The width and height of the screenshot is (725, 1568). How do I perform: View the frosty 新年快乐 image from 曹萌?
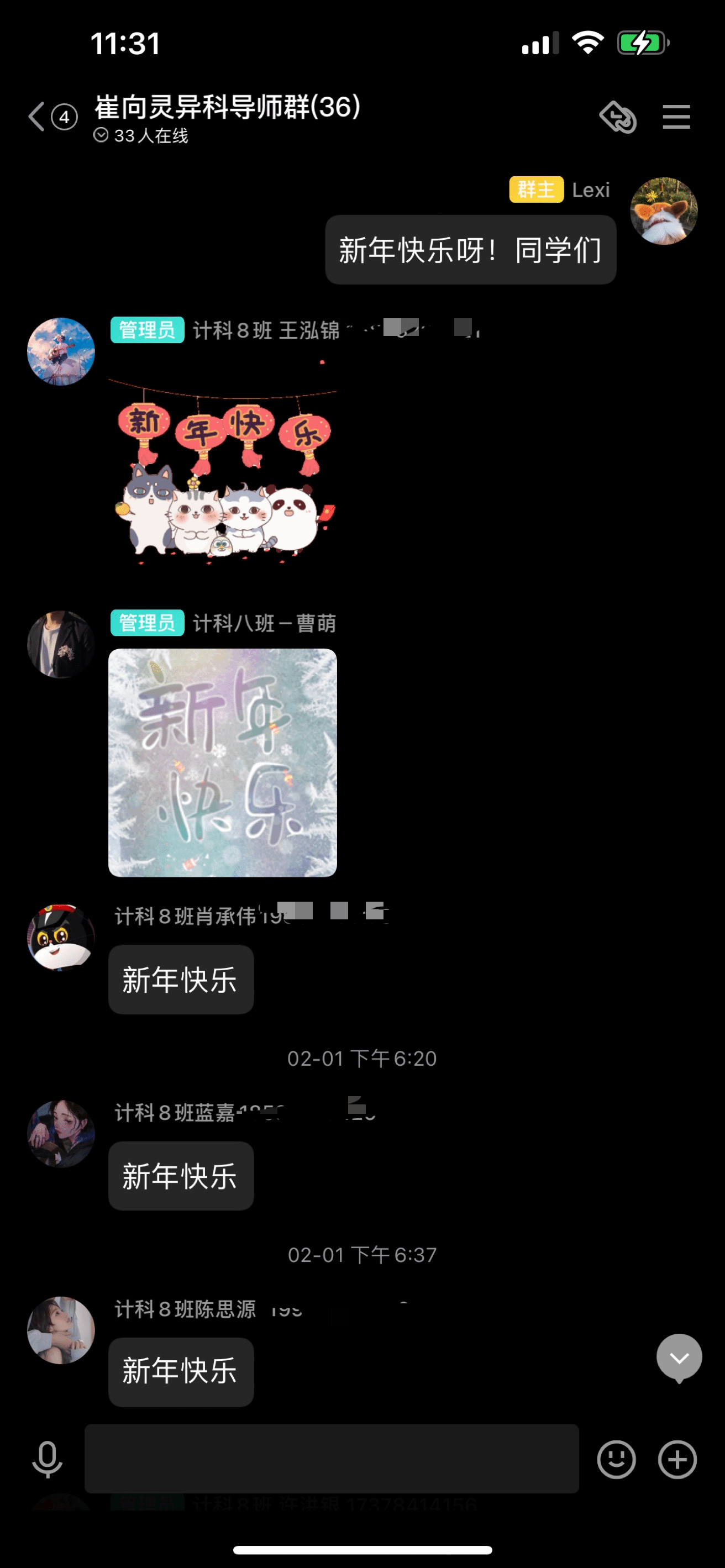click(x=222, y=762)
